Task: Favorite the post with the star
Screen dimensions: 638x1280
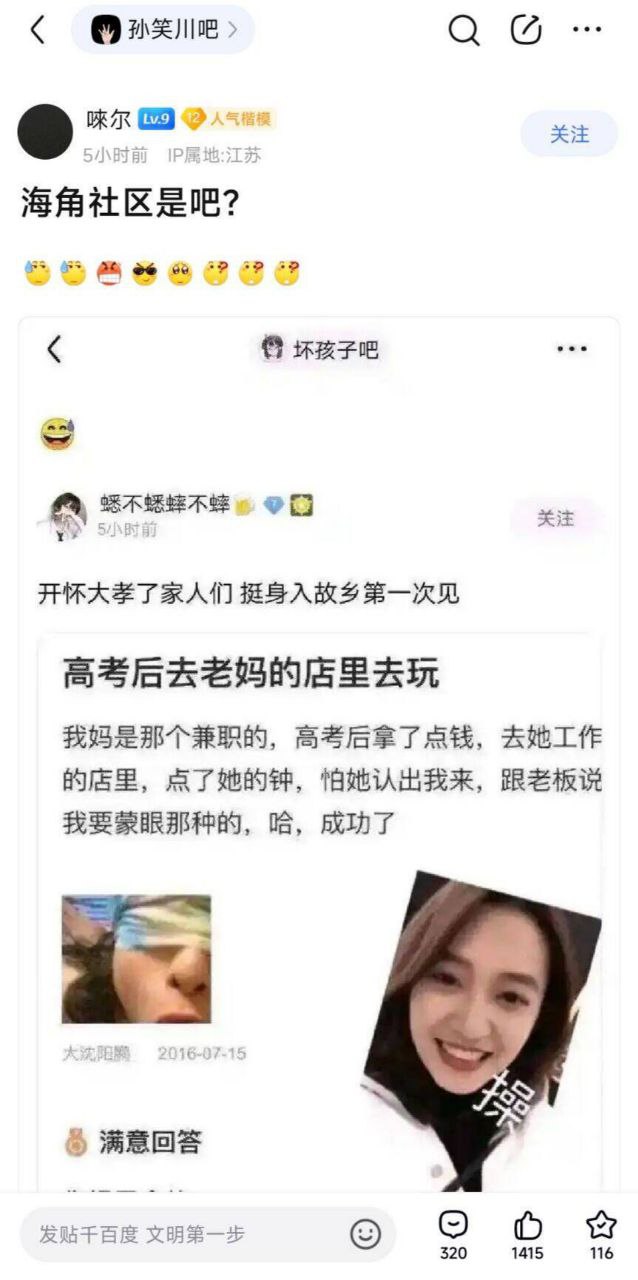Action: click(x=601, y=1233)
